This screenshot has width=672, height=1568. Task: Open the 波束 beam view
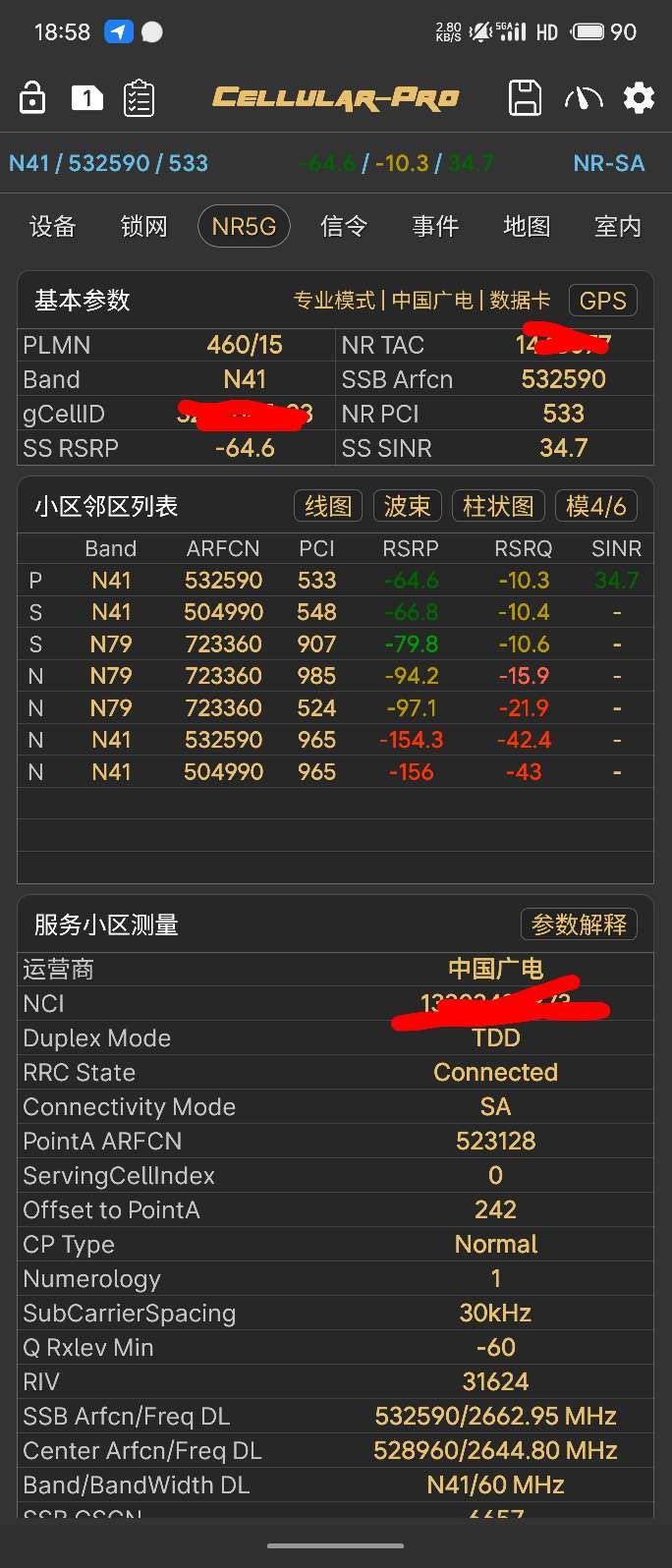point(407,506)
